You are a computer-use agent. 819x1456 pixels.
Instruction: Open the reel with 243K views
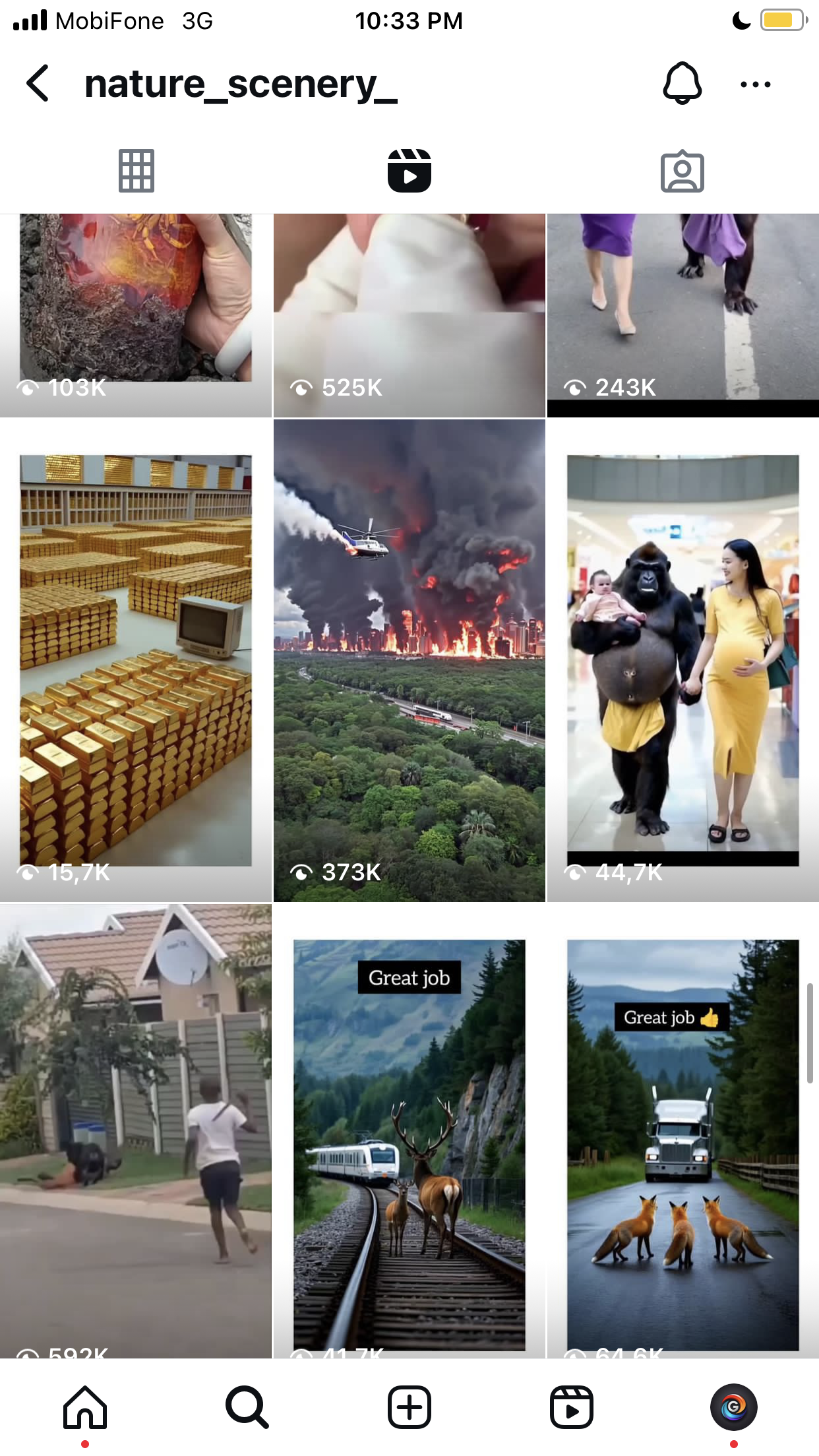pos(683,315)
